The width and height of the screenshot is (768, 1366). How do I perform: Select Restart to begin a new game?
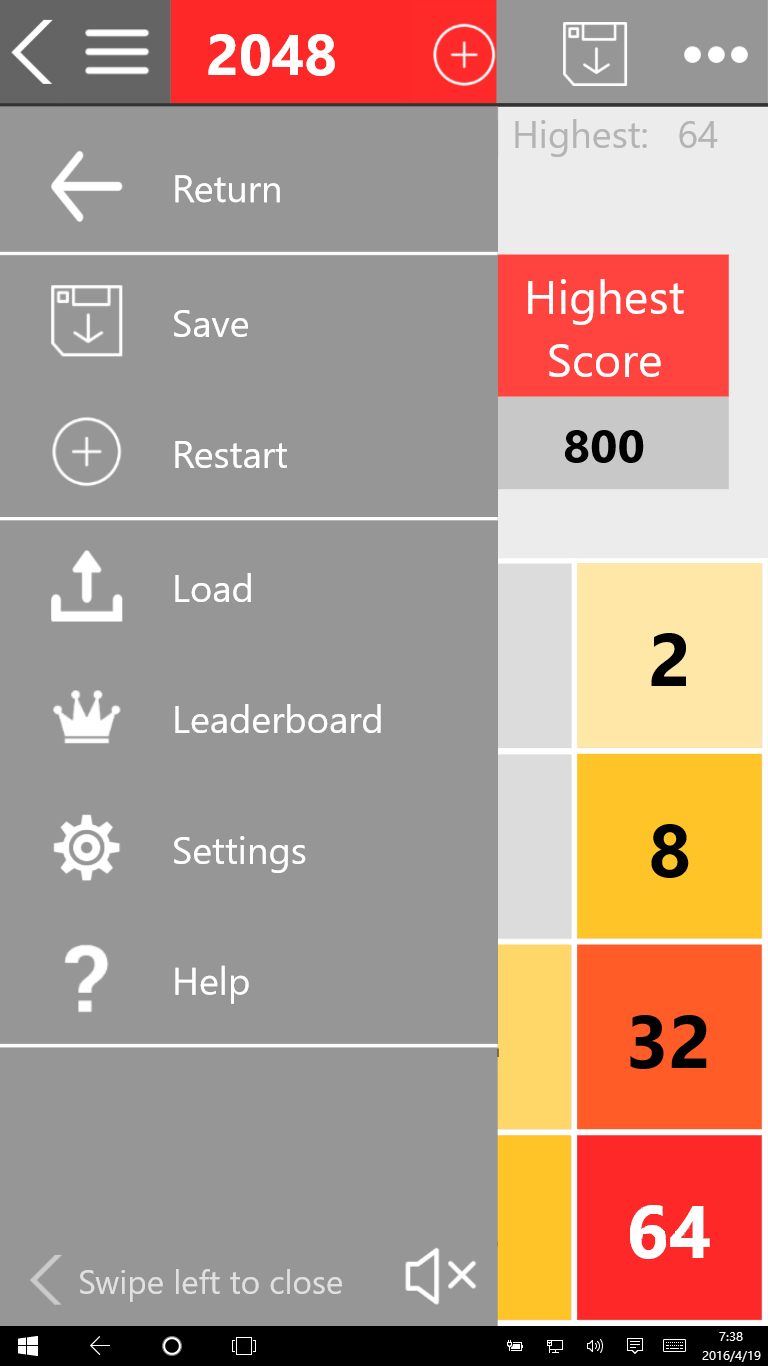point(229,455)
